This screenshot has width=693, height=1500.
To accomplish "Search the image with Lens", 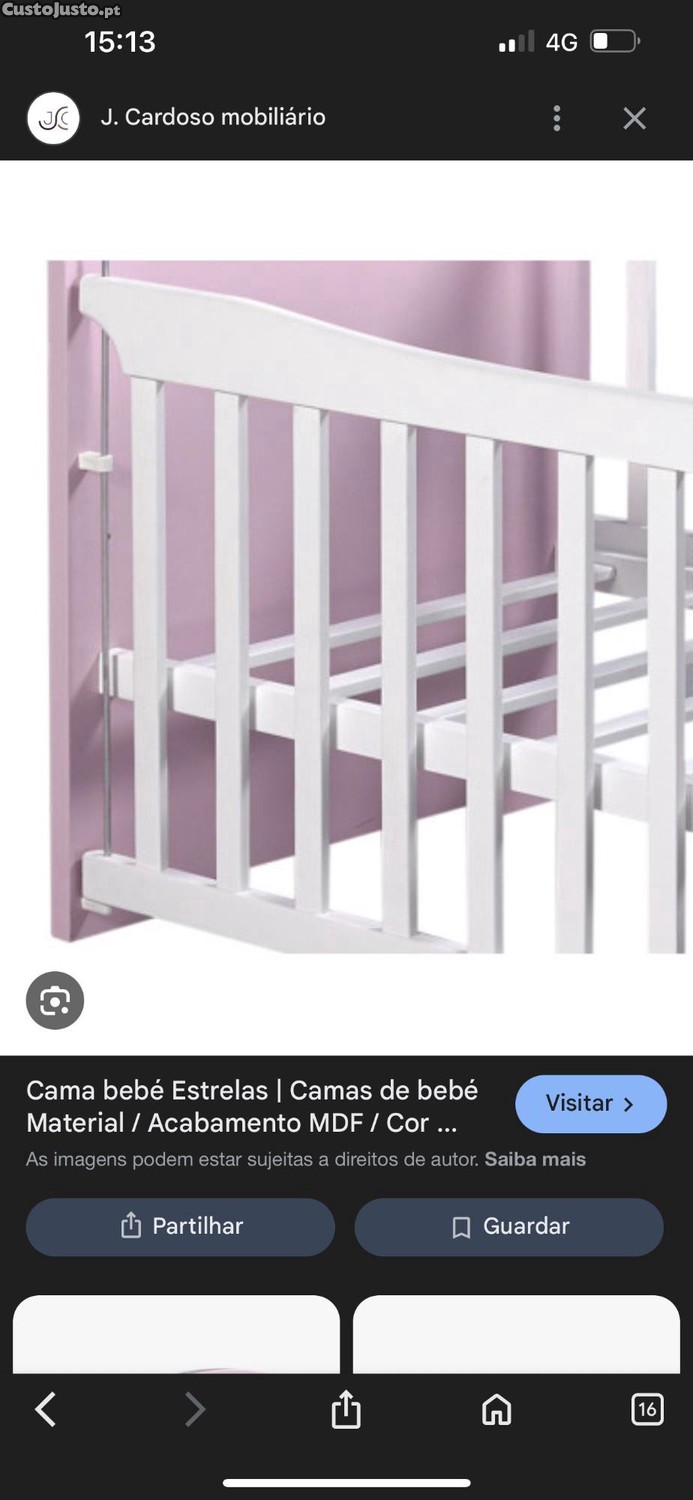I will click(55, 1000).
